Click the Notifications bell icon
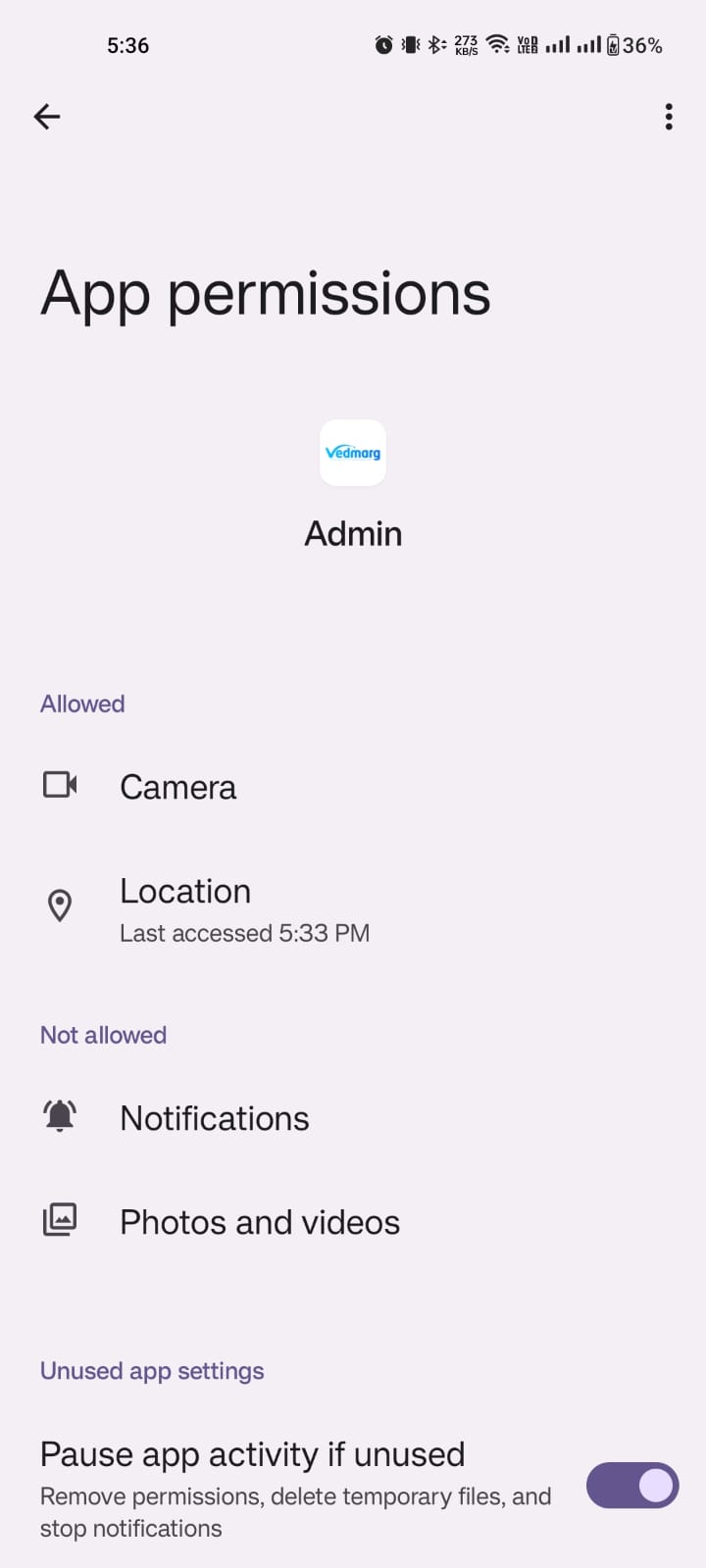This screenshot has height=1568, width=706. (59, 1115)
